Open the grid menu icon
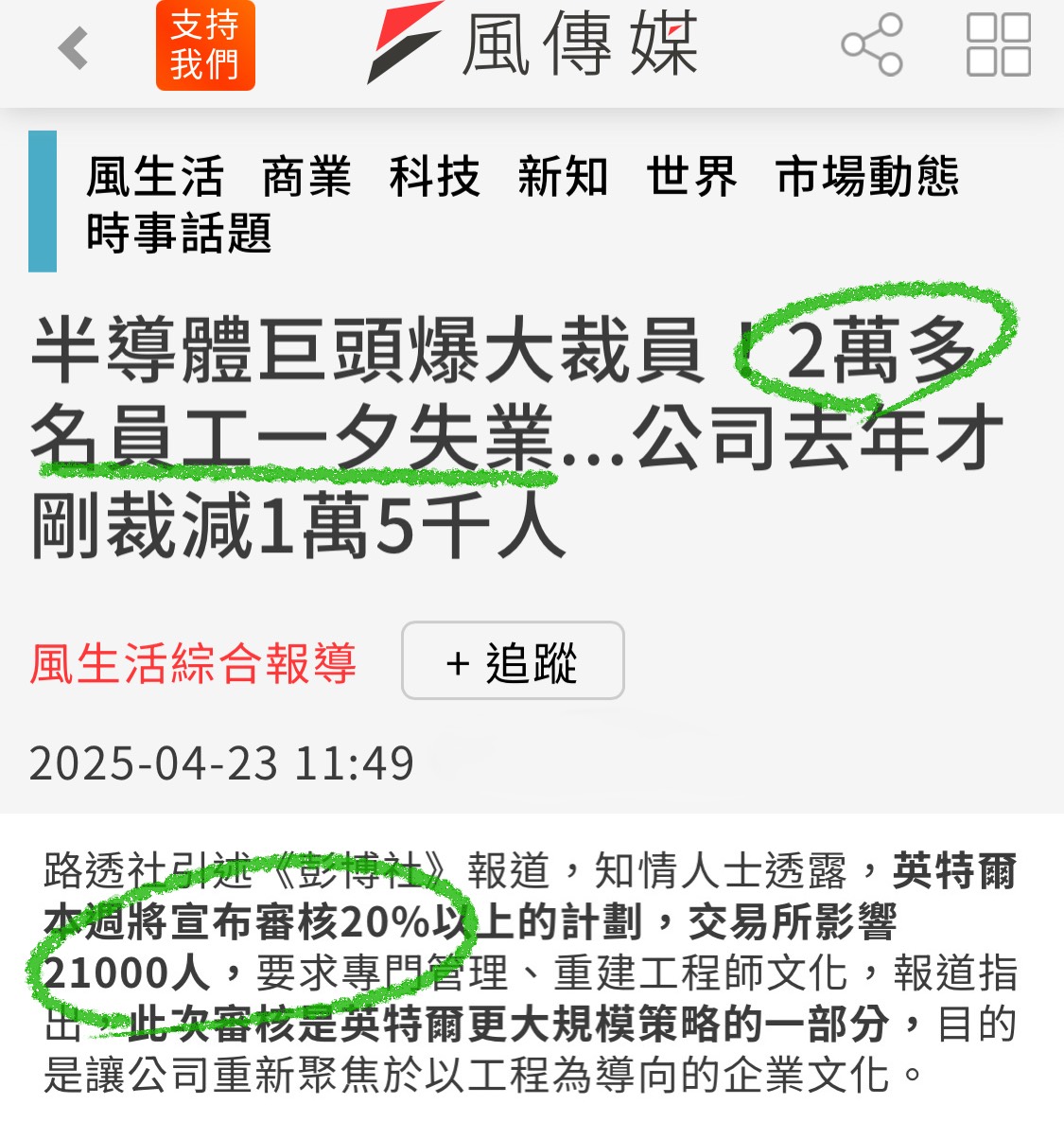The width and height of the screenshot is (1064, 1139). 998,45
